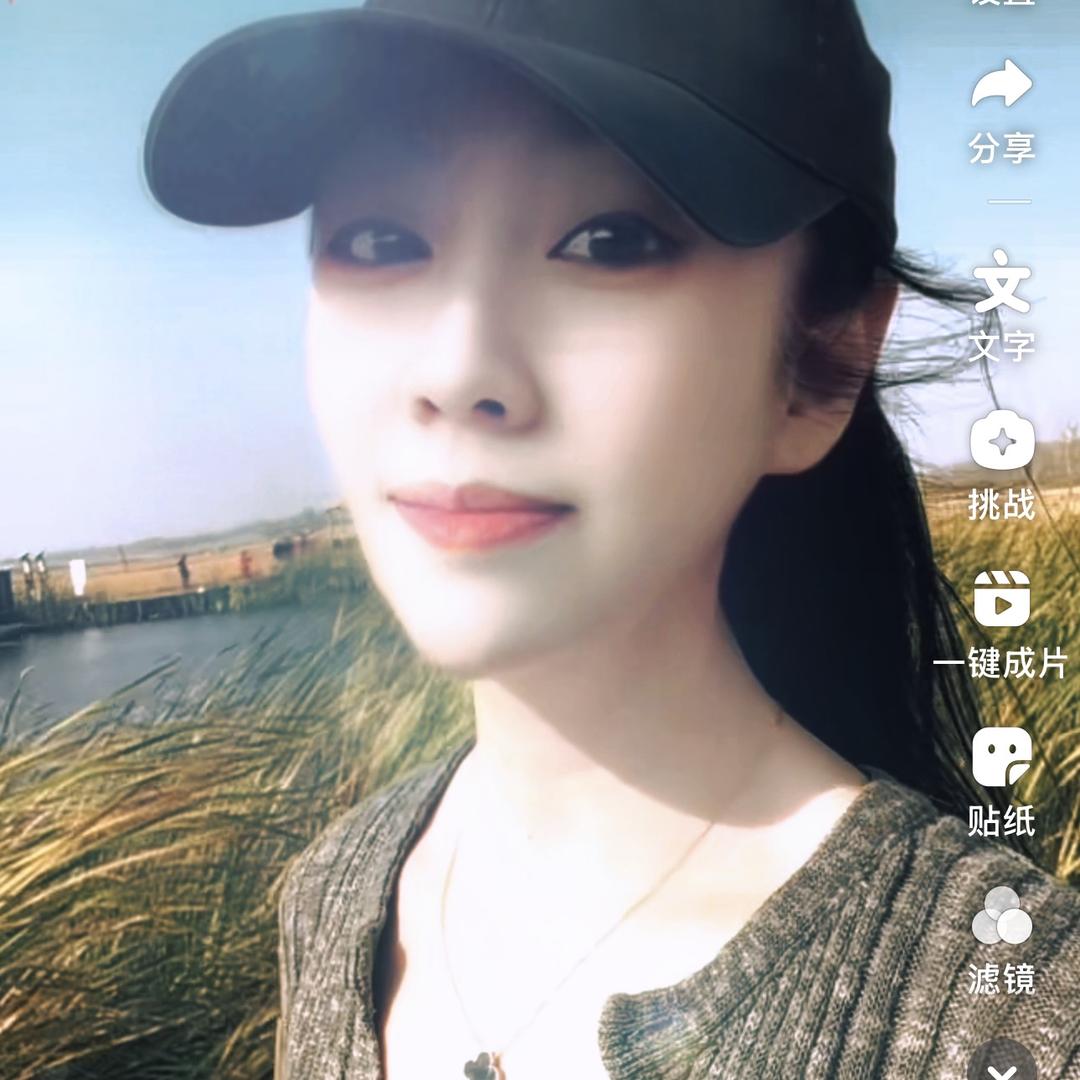Choose a filter via 滤镜

click(1001, 916)
